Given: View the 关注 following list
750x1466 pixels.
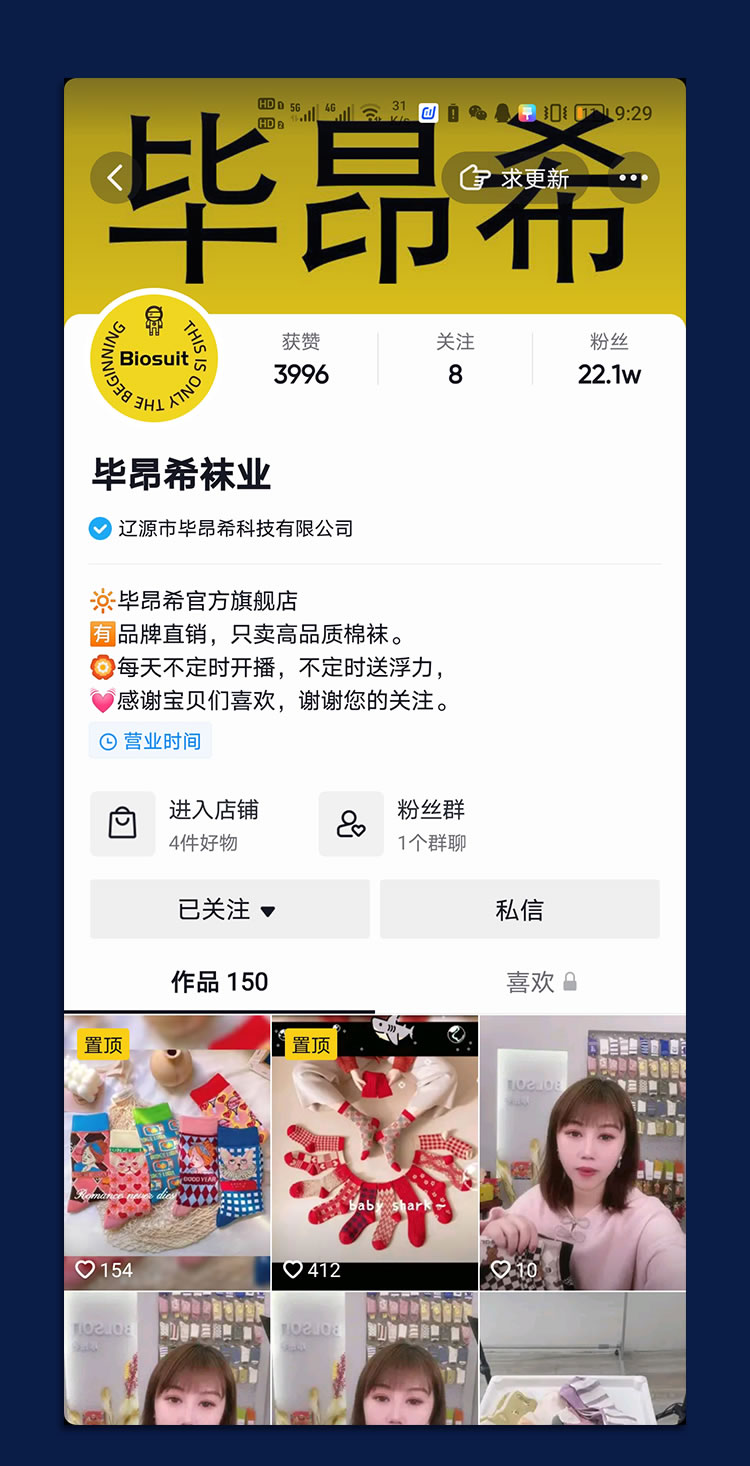Looking at the screenshot, I should coord(455,360).
